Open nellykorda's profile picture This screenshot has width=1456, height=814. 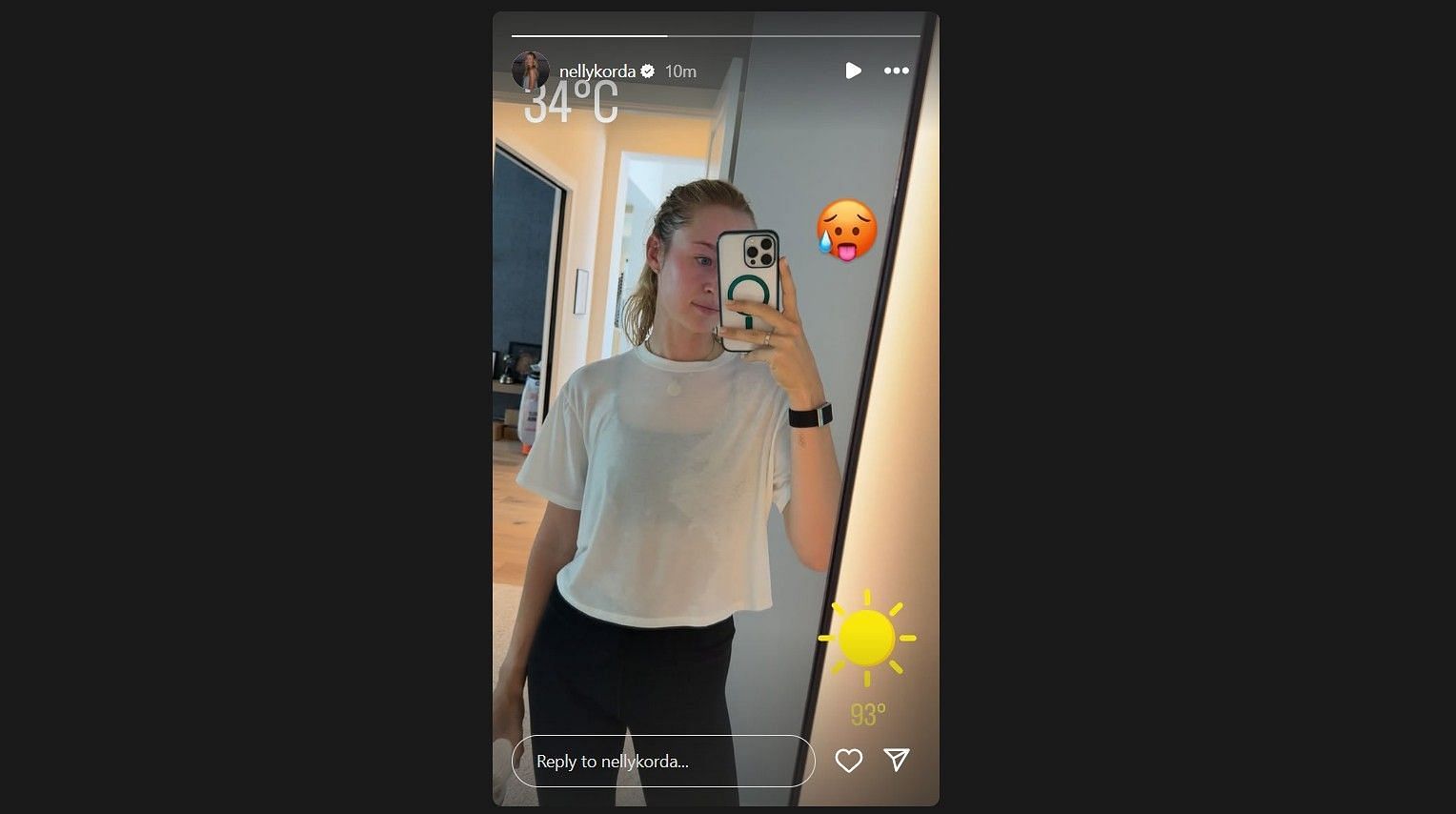pyautogui.click(x=531, y=71)
